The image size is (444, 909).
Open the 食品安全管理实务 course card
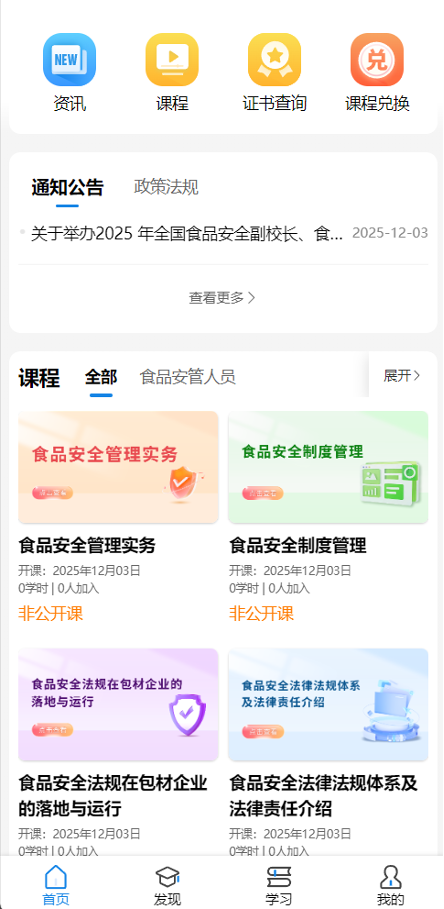coord(118,517)
